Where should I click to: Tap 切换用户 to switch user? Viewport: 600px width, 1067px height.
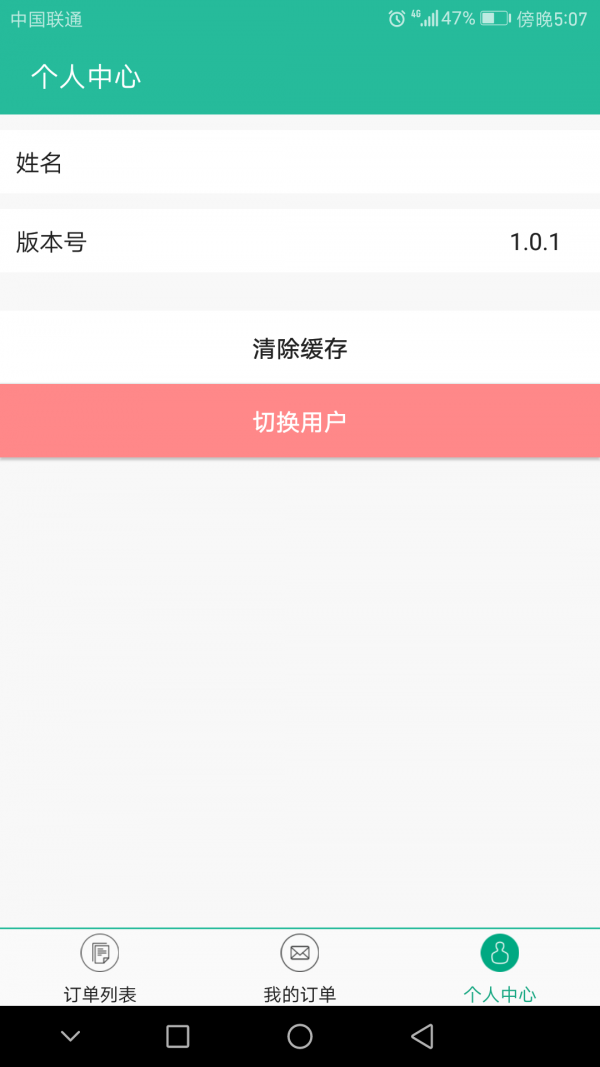pos(300,421)
